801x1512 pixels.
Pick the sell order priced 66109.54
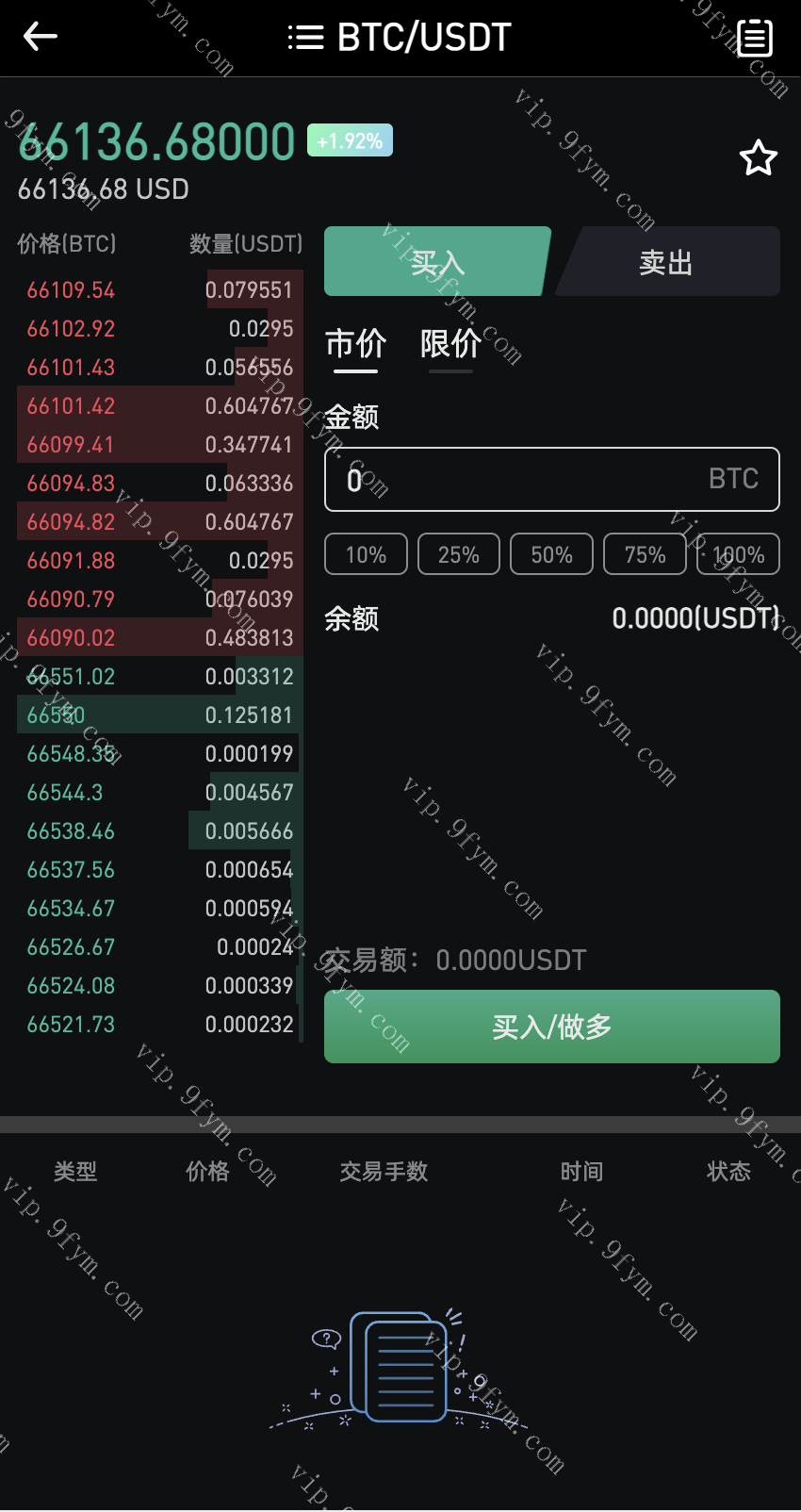tap(160, 289)
